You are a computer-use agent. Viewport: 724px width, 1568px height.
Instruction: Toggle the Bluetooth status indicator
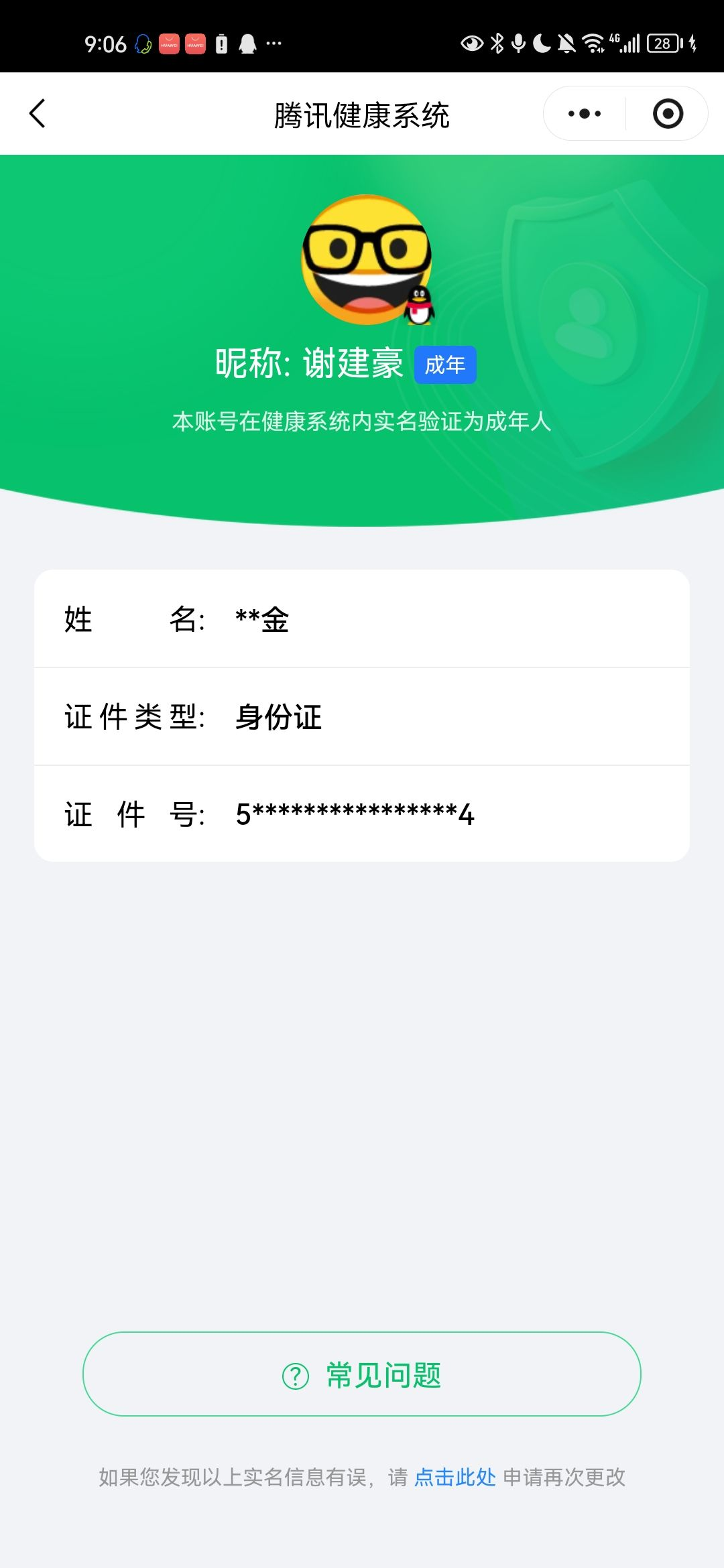tap(496, 42)
